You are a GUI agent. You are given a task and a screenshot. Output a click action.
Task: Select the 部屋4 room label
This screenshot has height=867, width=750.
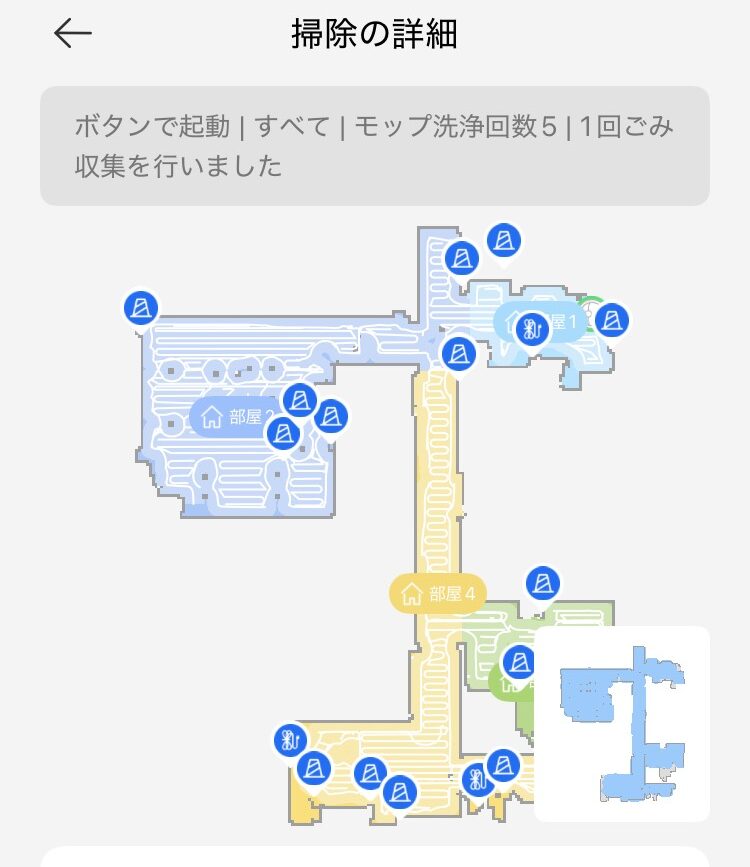click(436, 594)
